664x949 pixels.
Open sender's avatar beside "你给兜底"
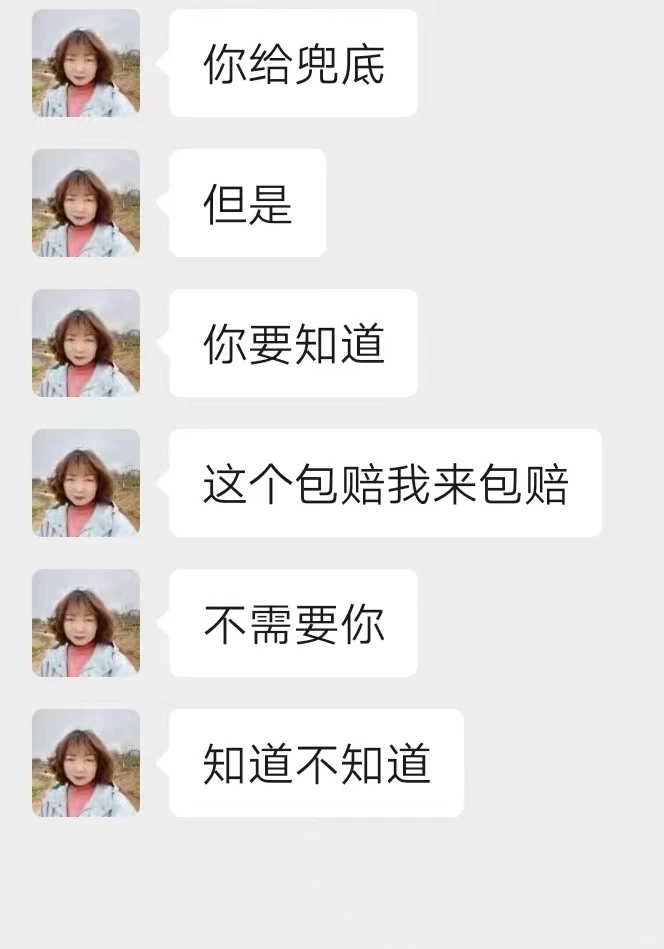tap(86, 63)
